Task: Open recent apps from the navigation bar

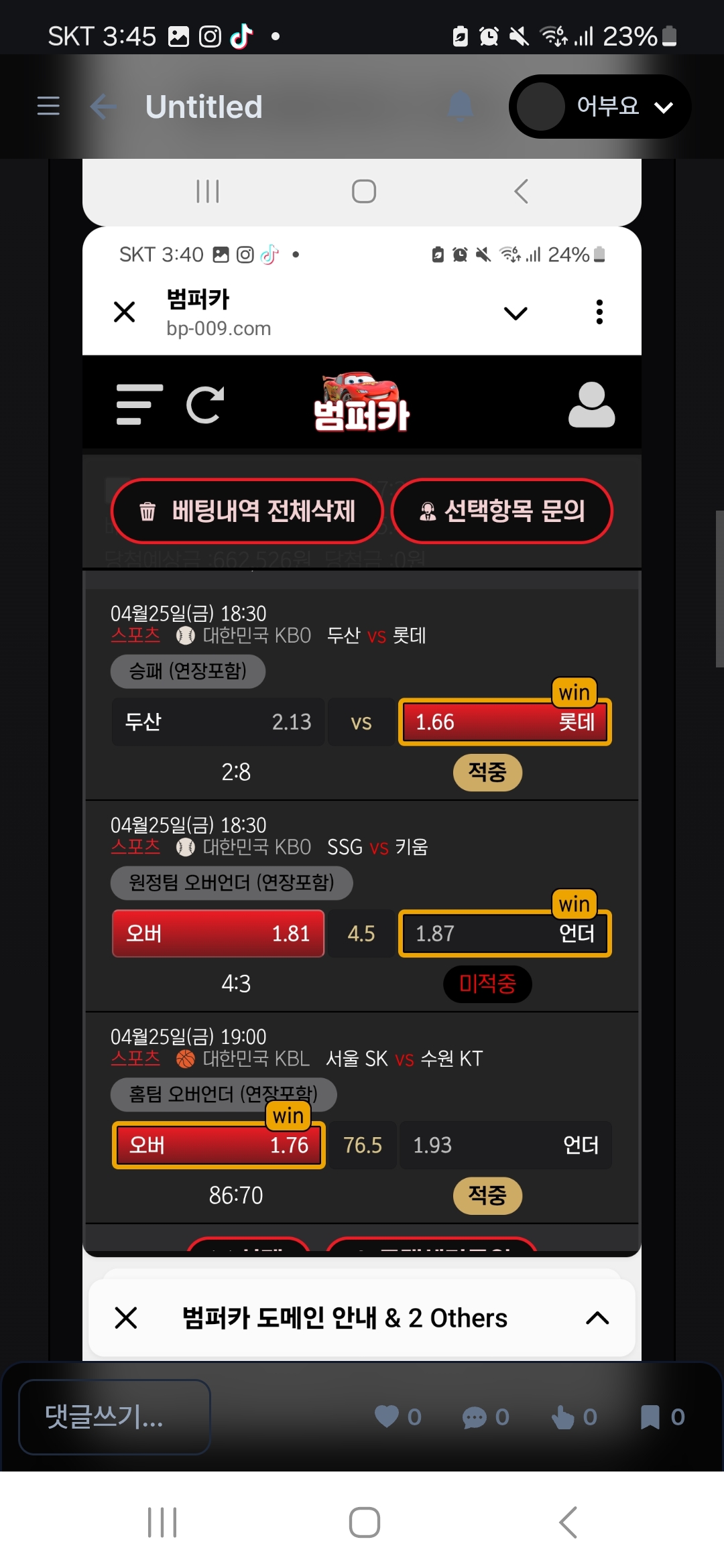Action: tap(162, 1522)
